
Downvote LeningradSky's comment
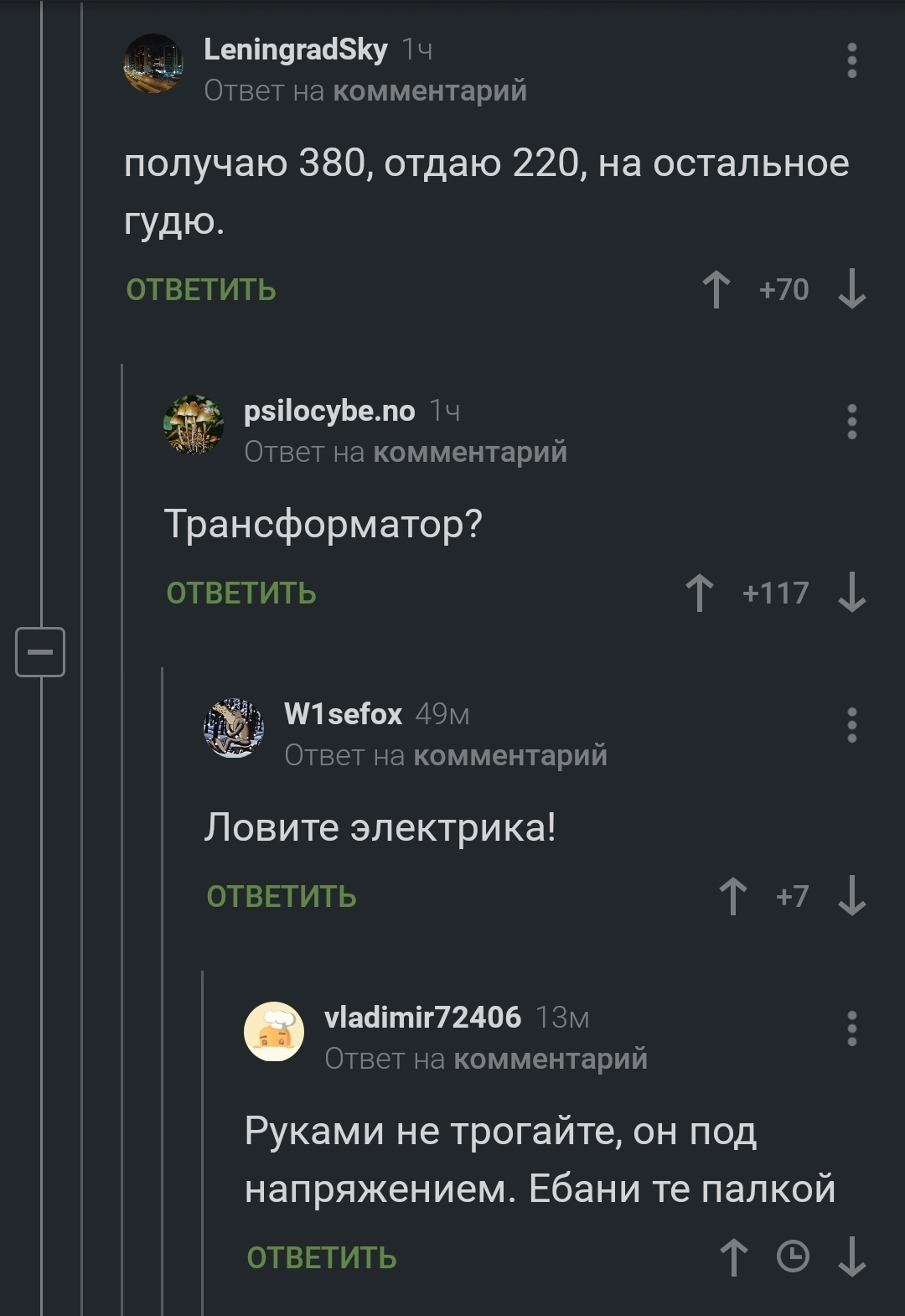pos(851,290)
